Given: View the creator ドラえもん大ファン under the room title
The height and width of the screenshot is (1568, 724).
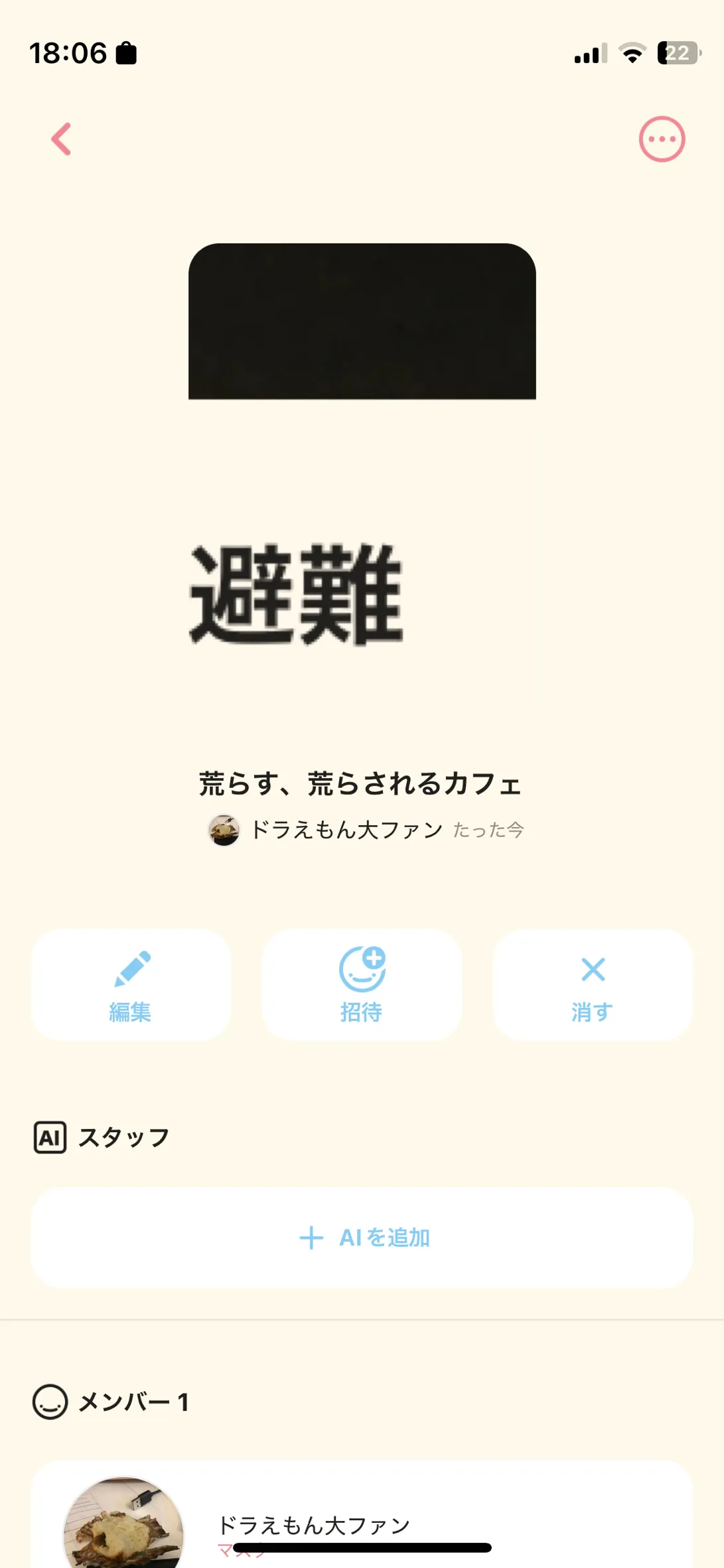Looking at the screenshot, I should coord(346,830).
